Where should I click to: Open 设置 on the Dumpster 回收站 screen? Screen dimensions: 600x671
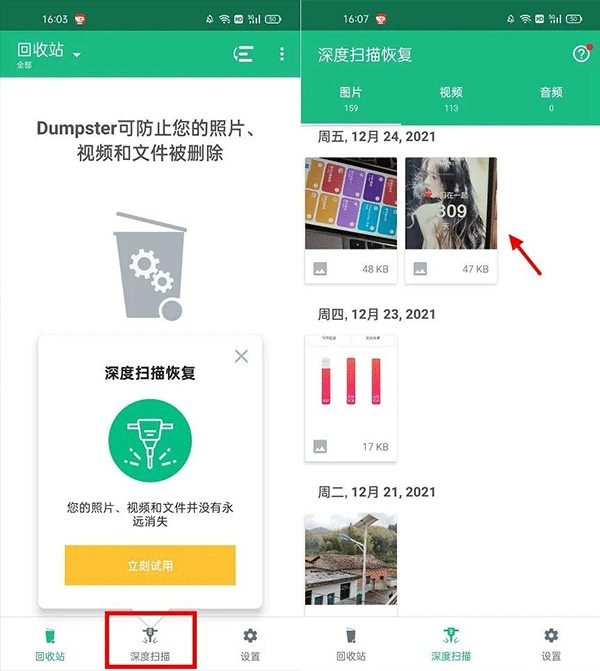250,643
